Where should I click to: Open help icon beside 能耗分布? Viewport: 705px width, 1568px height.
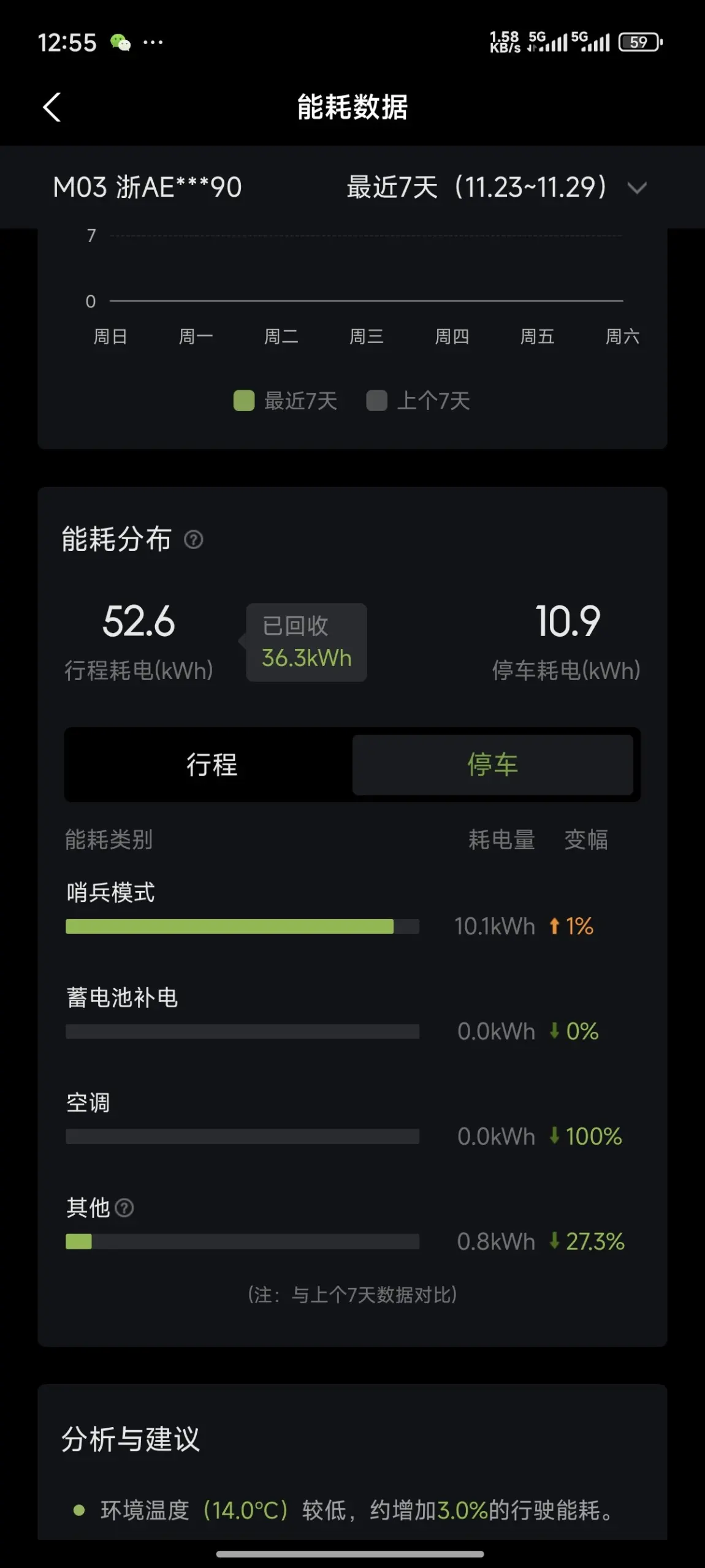click(194, 540)
